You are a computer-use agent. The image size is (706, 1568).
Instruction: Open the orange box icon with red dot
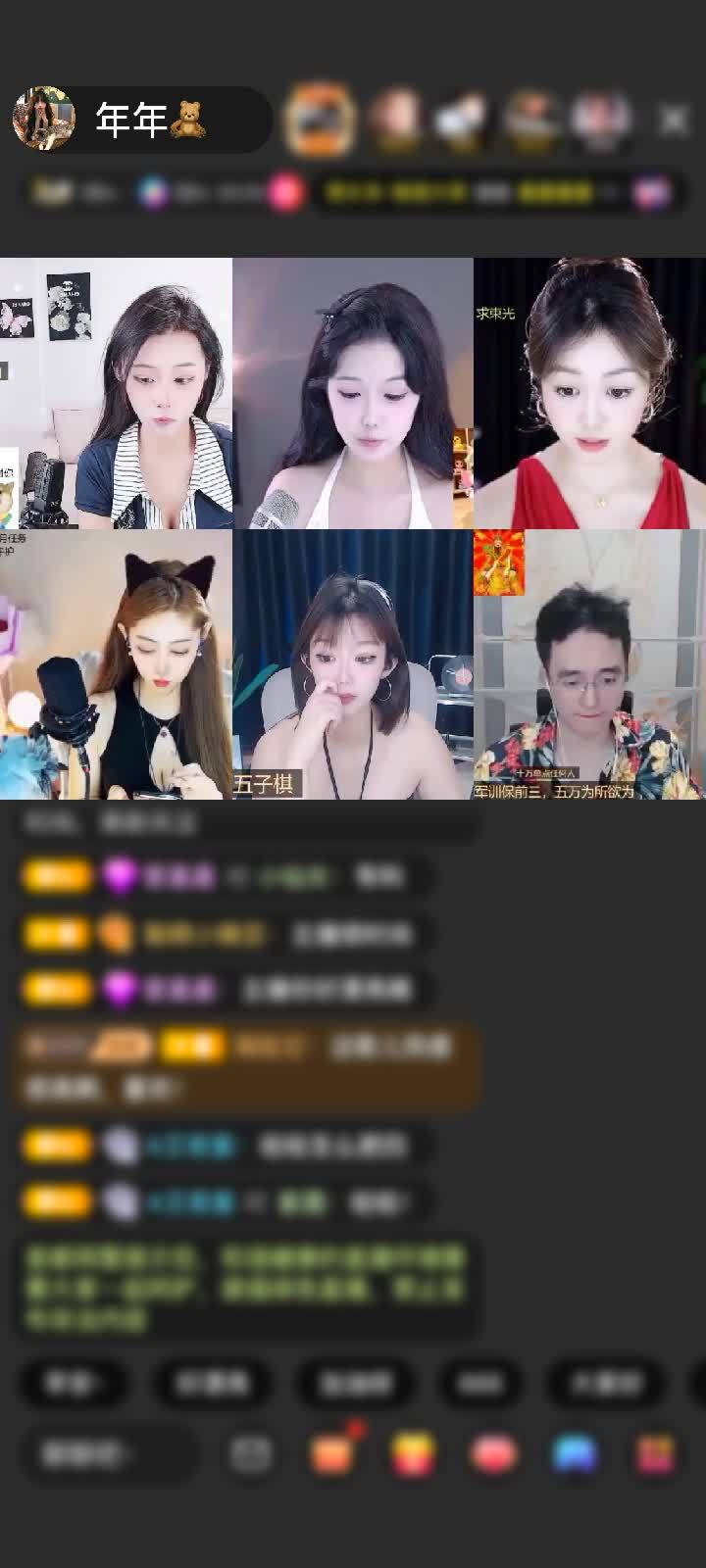(332, 1454)
